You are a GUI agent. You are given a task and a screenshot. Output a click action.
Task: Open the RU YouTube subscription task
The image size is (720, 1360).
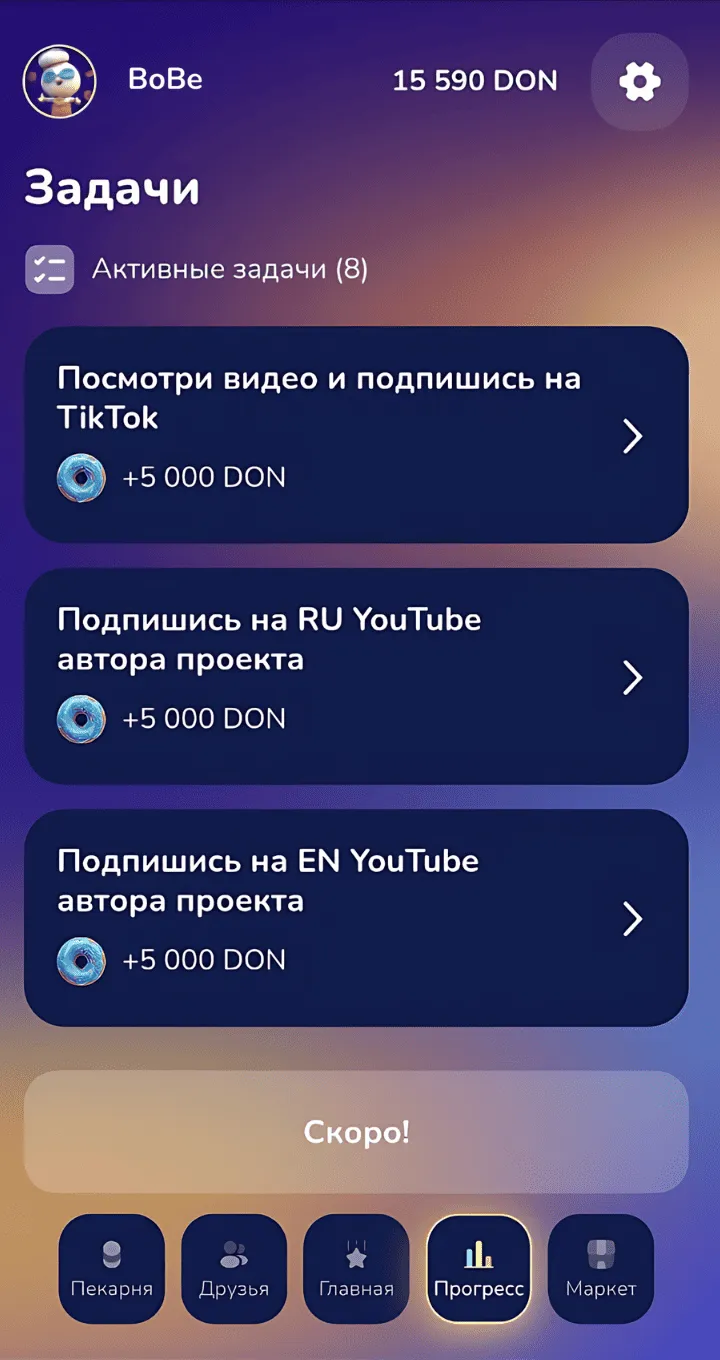pos(356,676)
